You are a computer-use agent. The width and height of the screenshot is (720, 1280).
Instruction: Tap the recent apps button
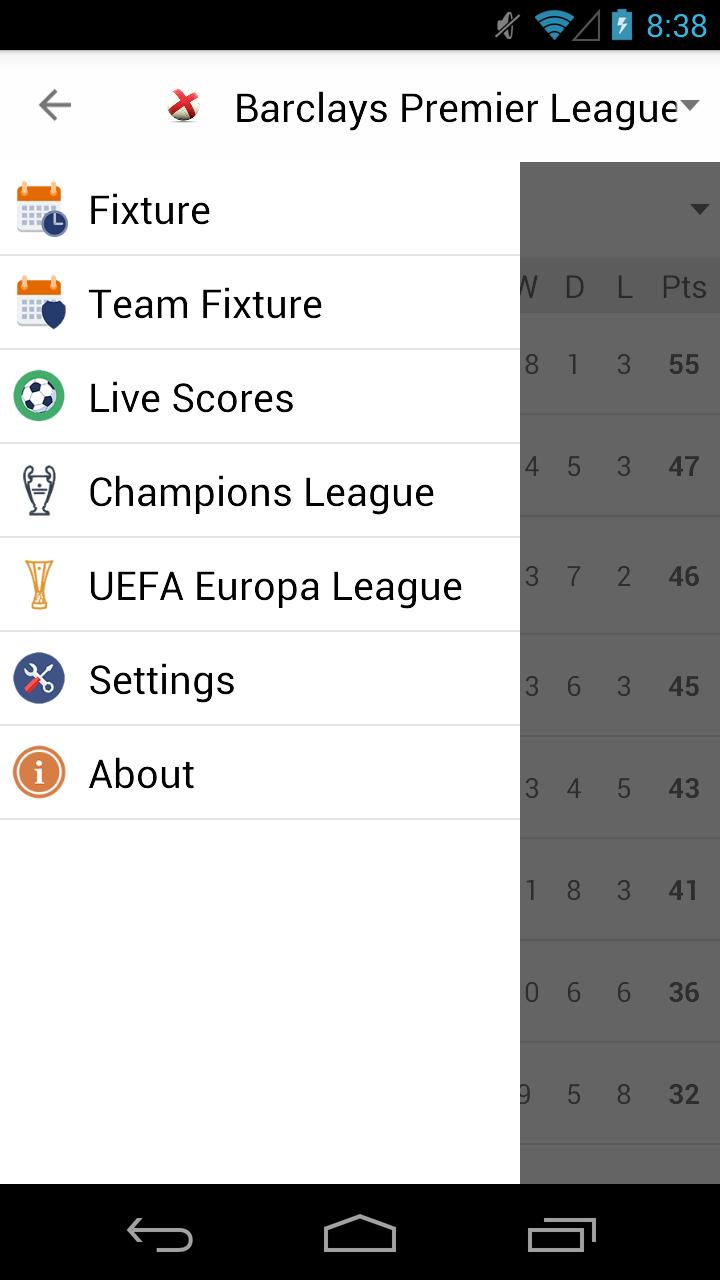[x=560, y=1235]
